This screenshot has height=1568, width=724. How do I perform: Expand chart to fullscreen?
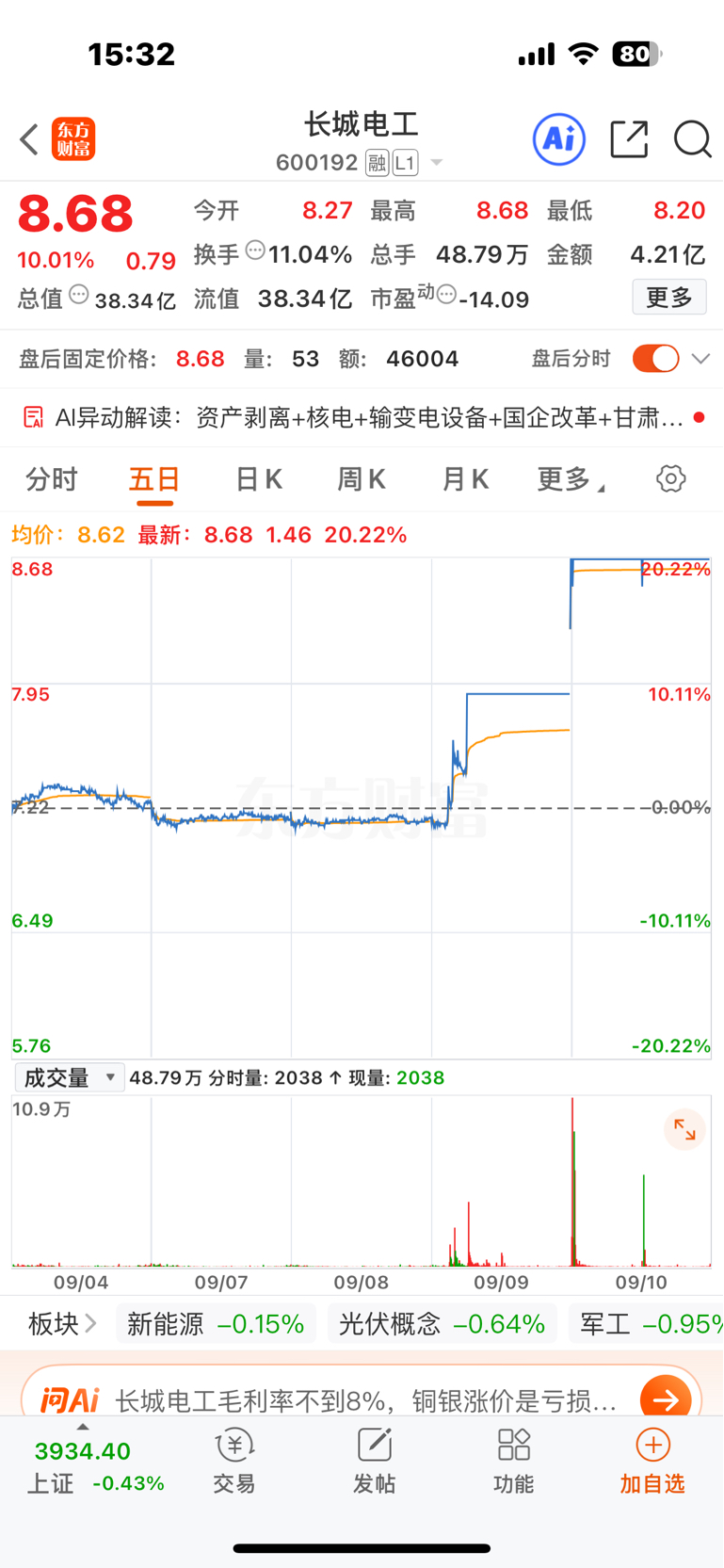[x=684, y=1129]
